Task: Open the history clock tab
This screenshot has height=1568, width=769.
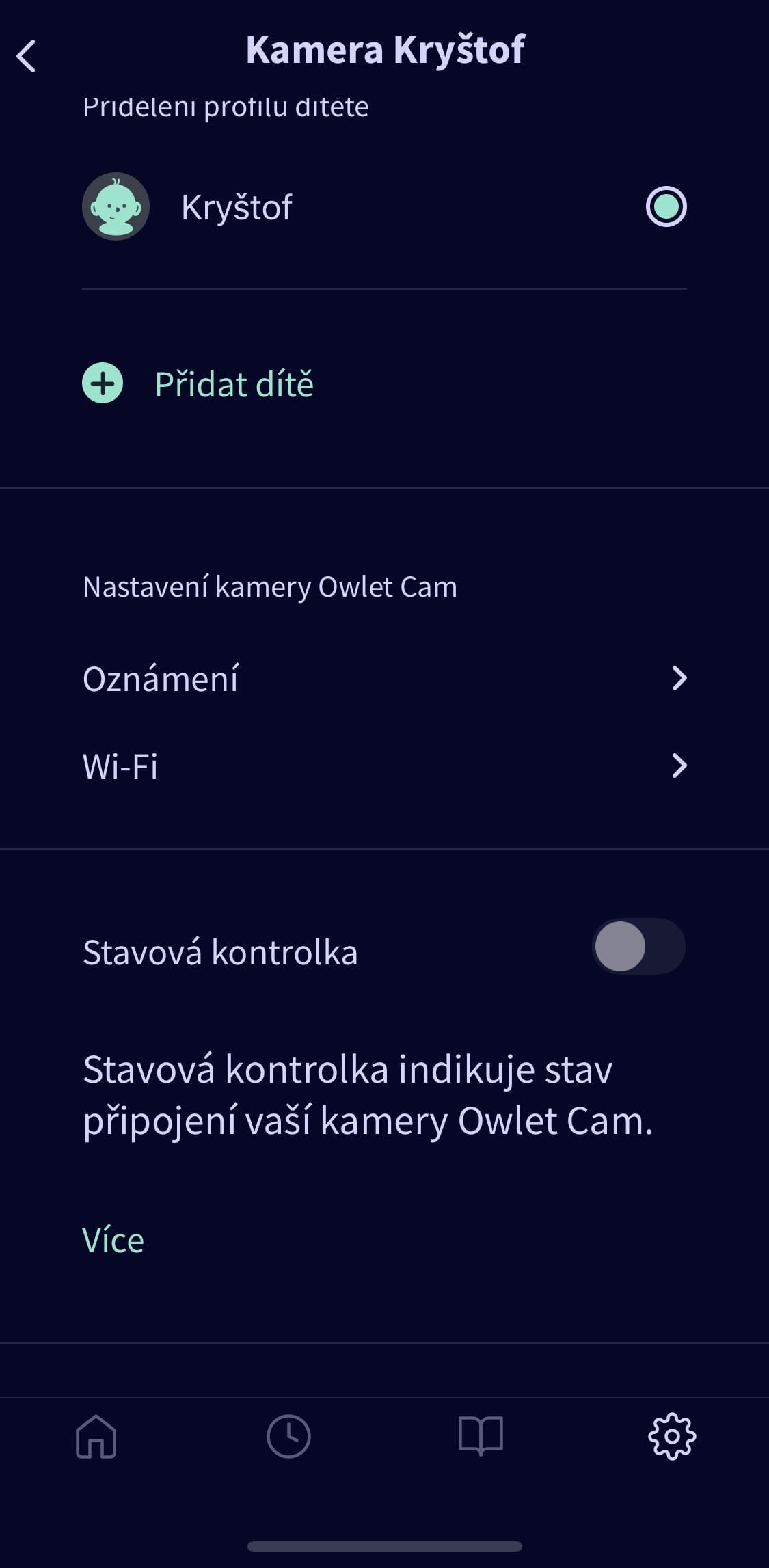Action: point(288,1436)
